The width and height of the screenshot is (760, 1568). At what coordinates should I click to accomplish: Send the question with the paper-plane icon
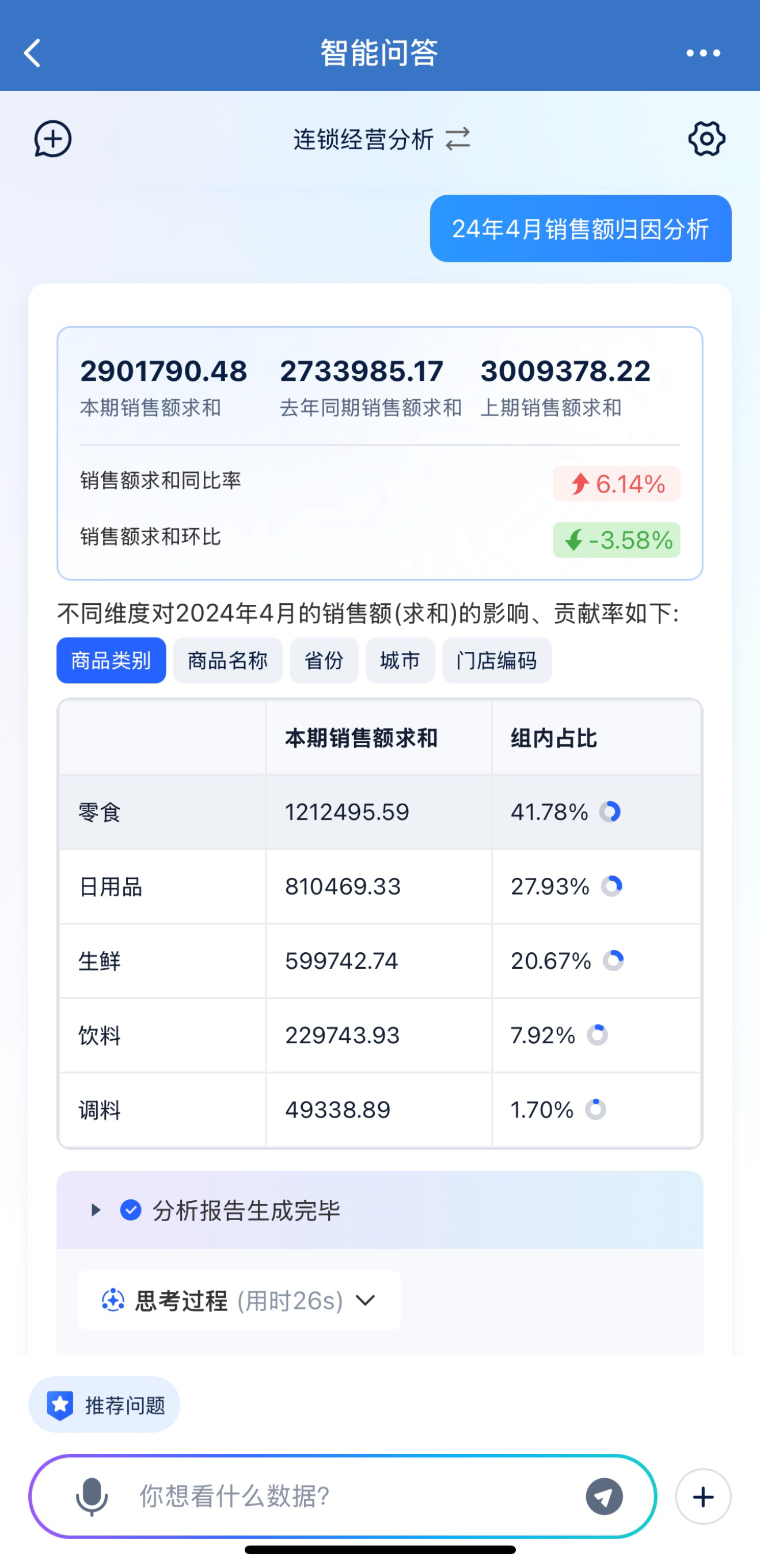coord(604,1496)
